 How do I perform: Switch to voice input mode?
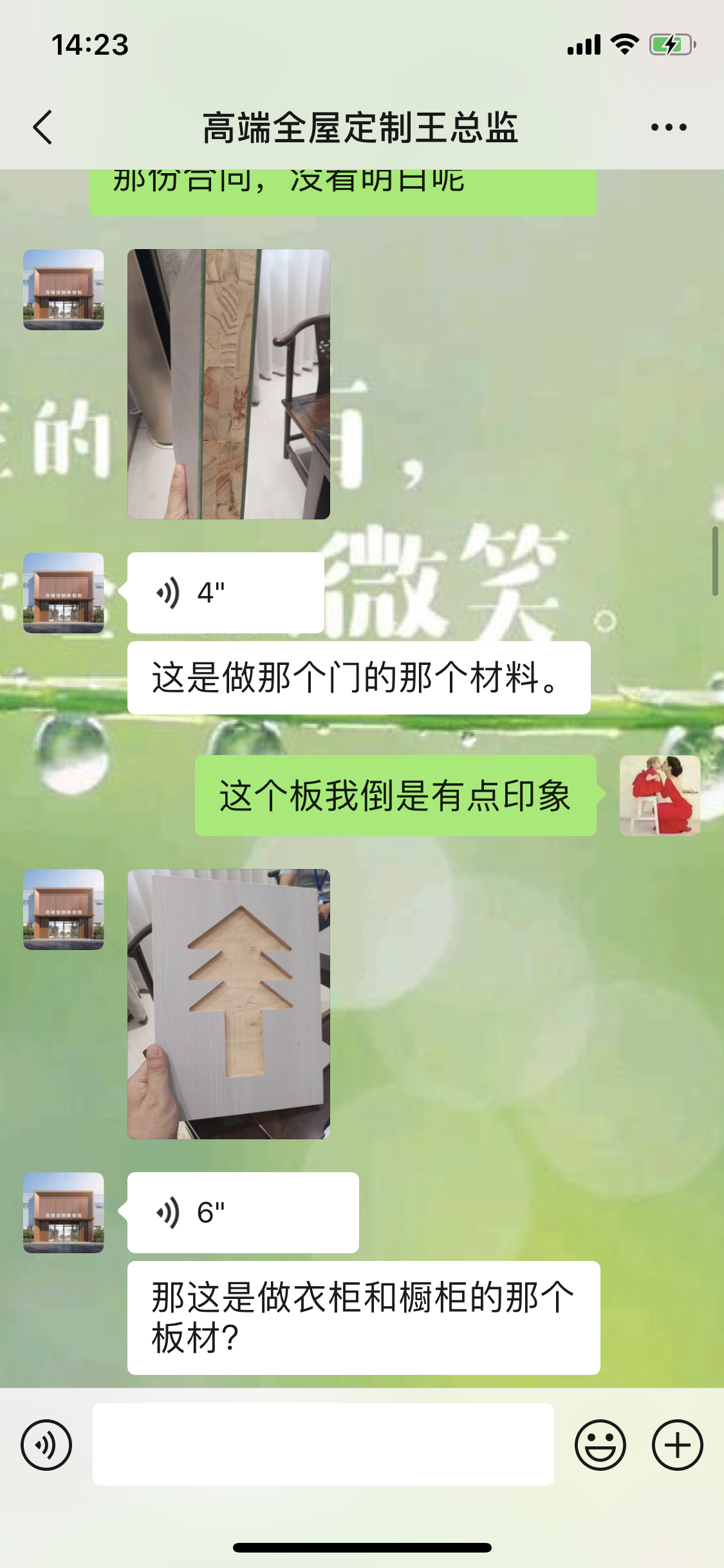click(x=46, y=1445)
